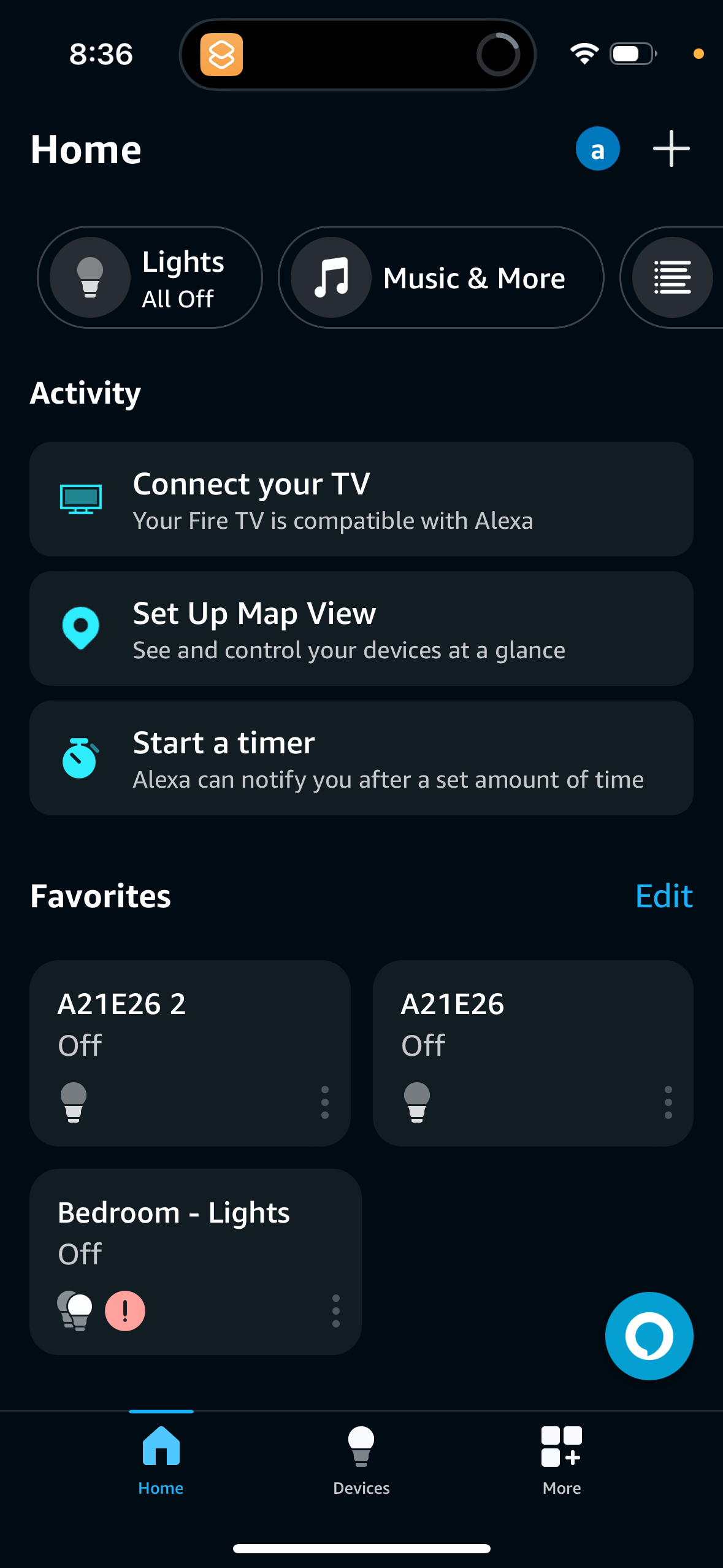Open the options menu for A21E26
The image size is (723, 1568).
668,1101
